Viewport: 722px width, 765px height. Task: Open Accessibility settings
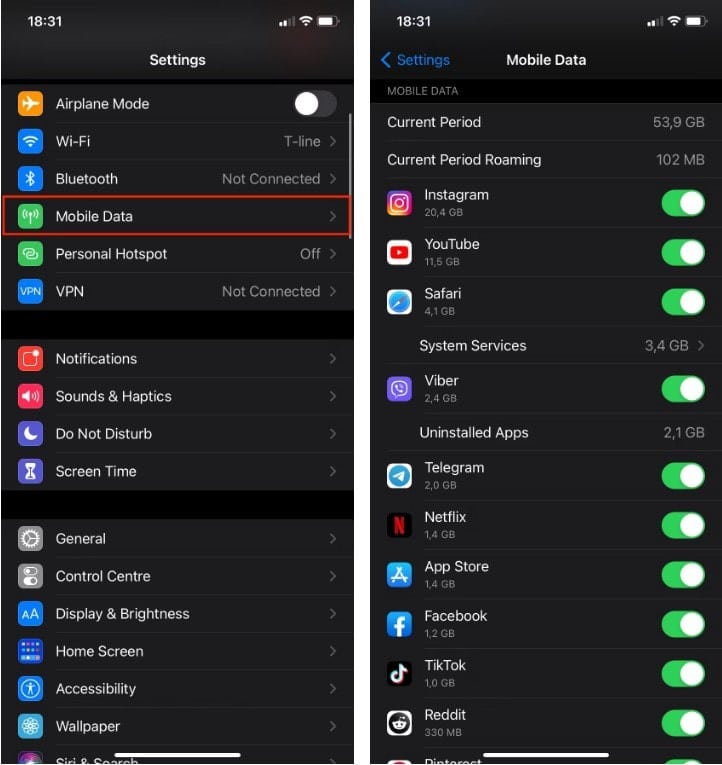point(177,689)
